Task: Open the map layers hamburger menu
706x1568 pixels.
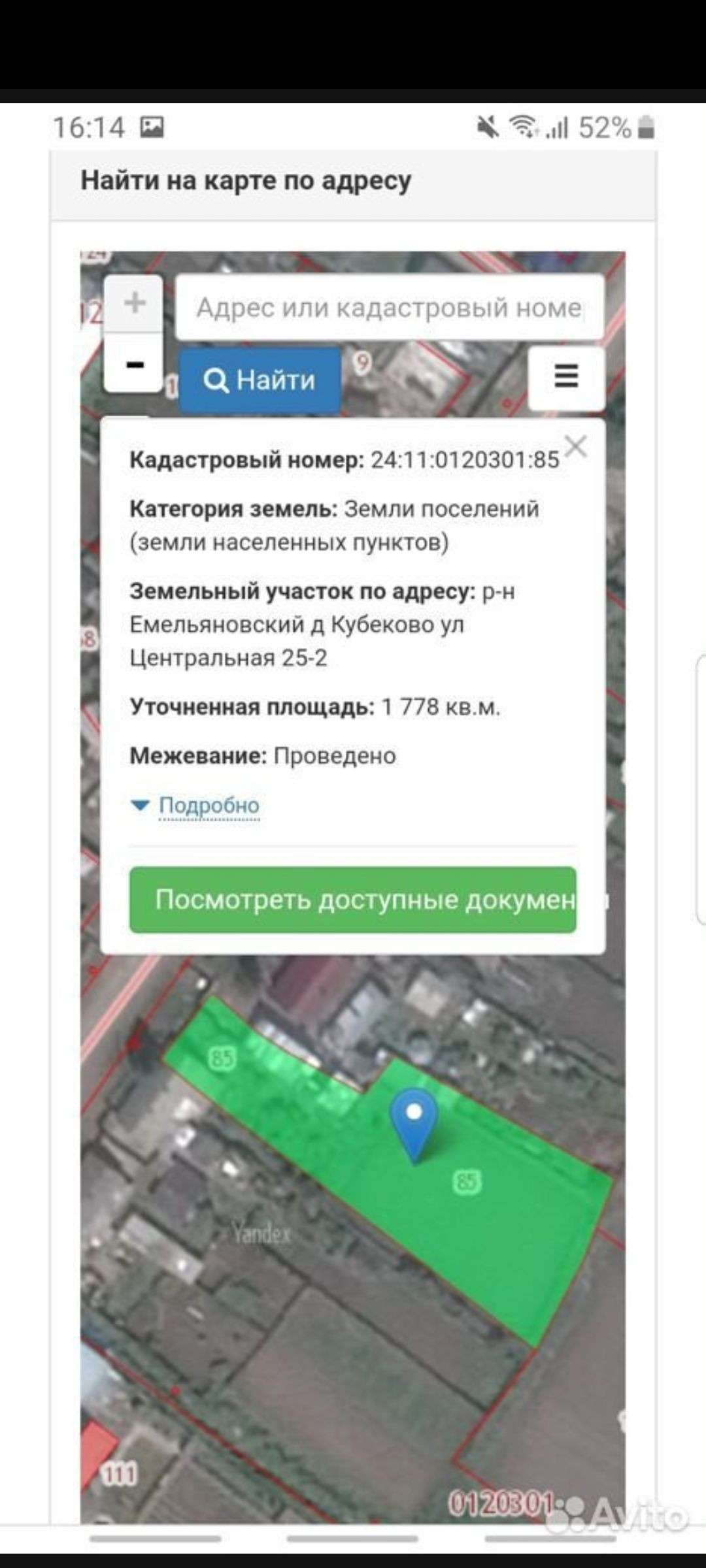Action: tap(566, 377)
